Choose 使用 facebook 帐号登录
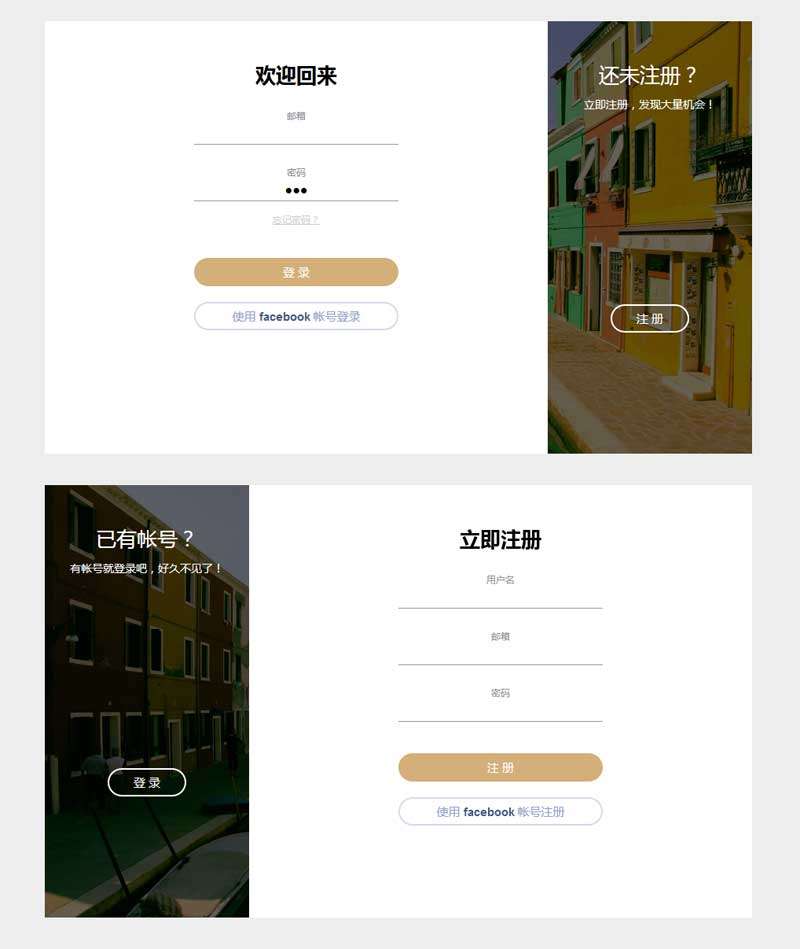 pyautogui.click(x=296, y=316)
